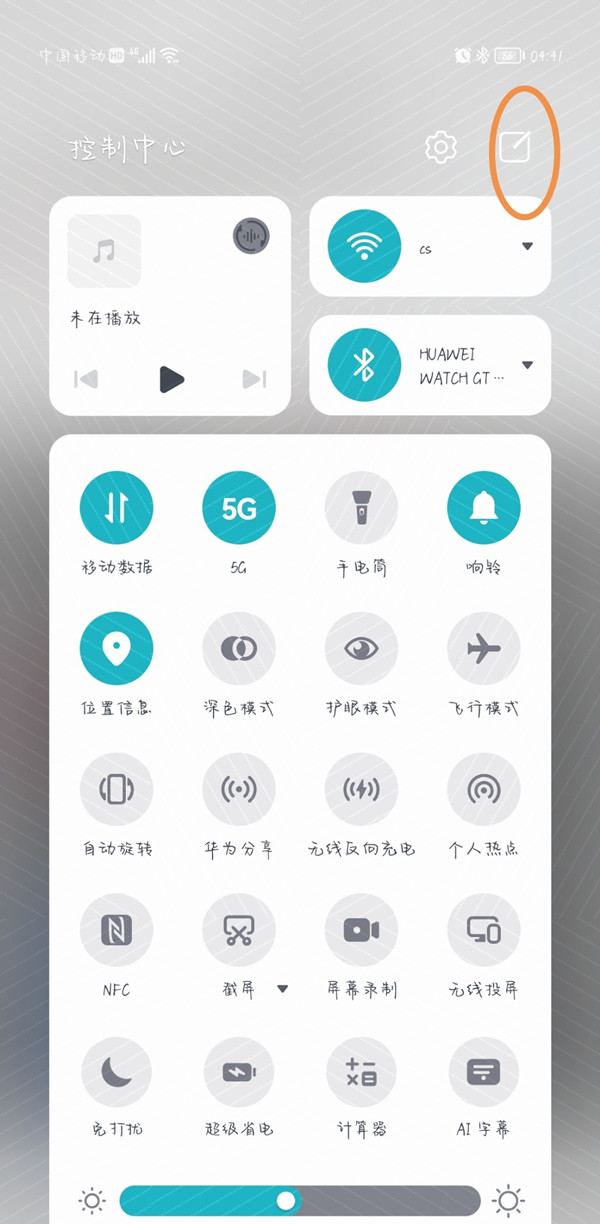The height and width of the screenshot is (1224, 600).
Task: Edit the control center shortcuts
Action: 514,148
